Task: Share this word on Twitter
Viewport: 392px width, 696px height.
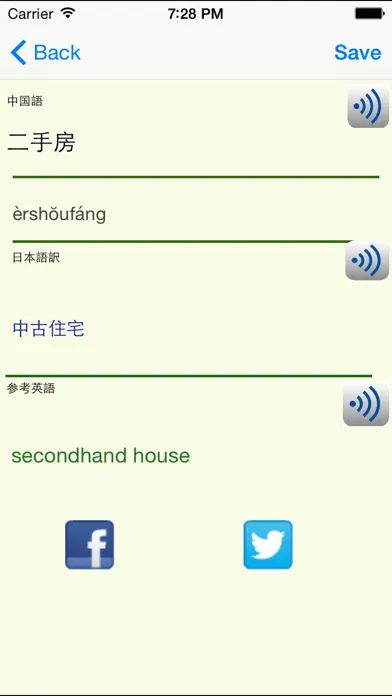Action: (x=268, y=545)
